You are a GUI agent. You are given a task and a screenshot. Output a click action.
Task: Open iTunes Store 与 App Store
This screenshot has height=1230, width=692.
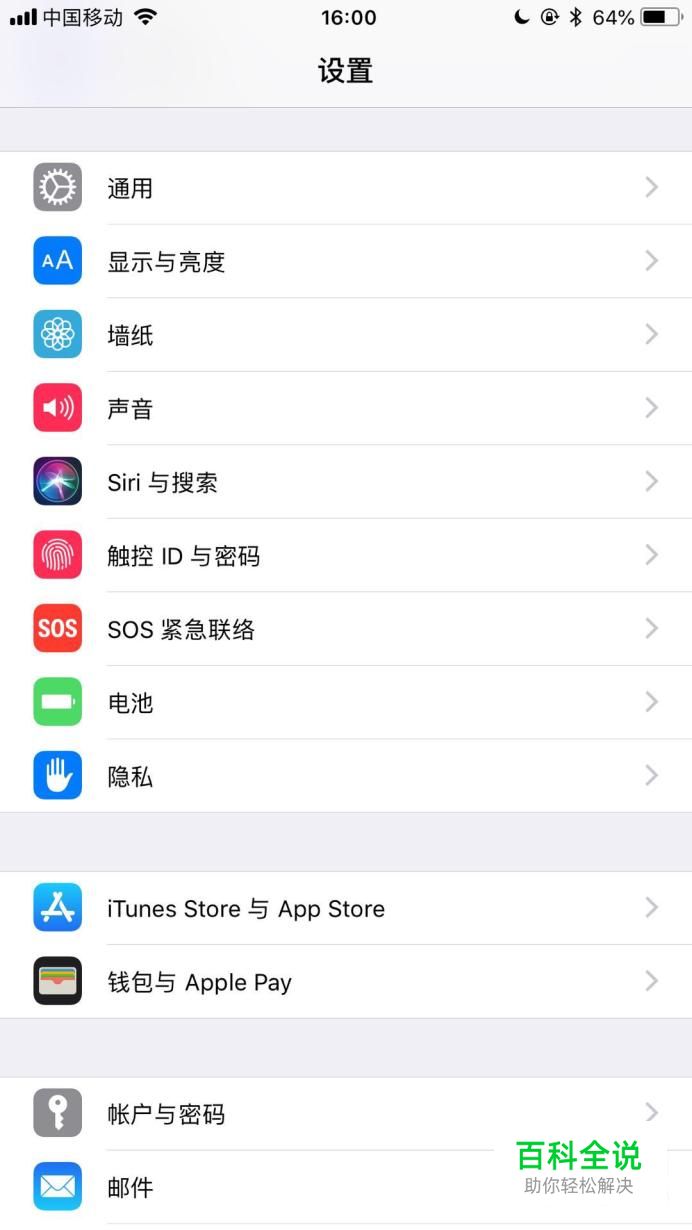pyautogui.click(x=345, y=908)
